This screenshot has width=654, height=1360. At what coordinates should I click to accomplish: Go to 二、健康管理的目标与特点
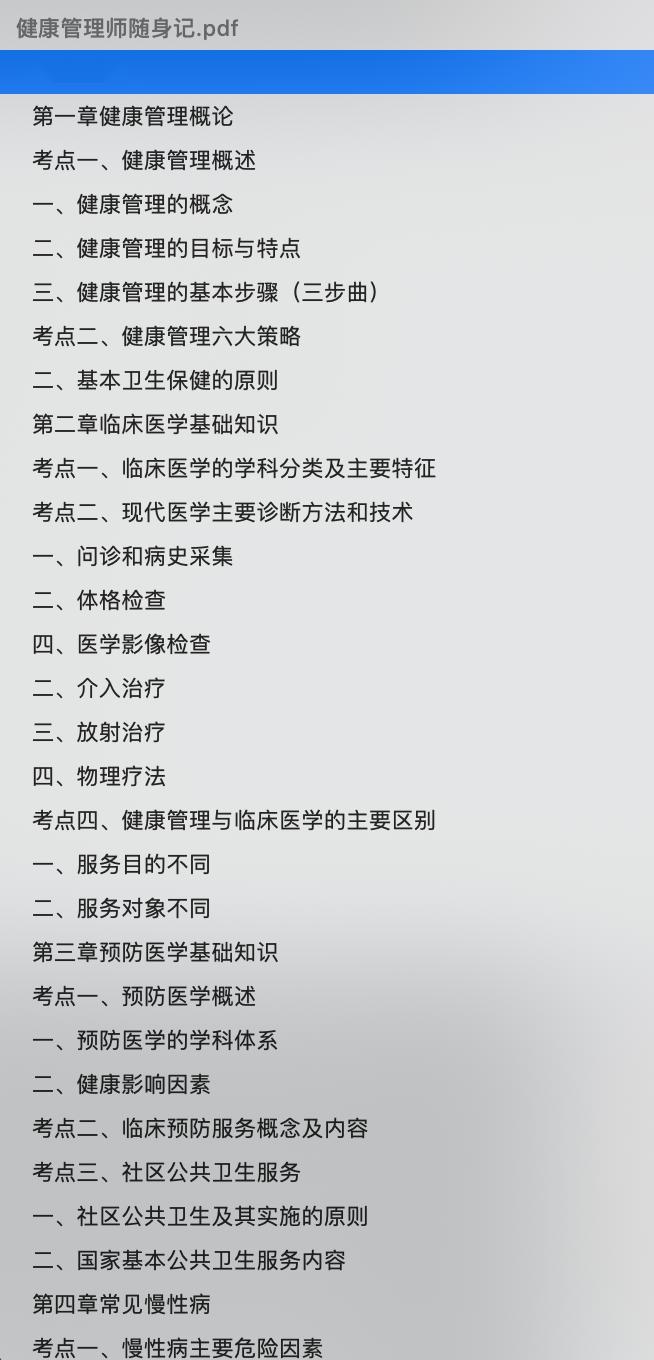[x=166, y=248]
